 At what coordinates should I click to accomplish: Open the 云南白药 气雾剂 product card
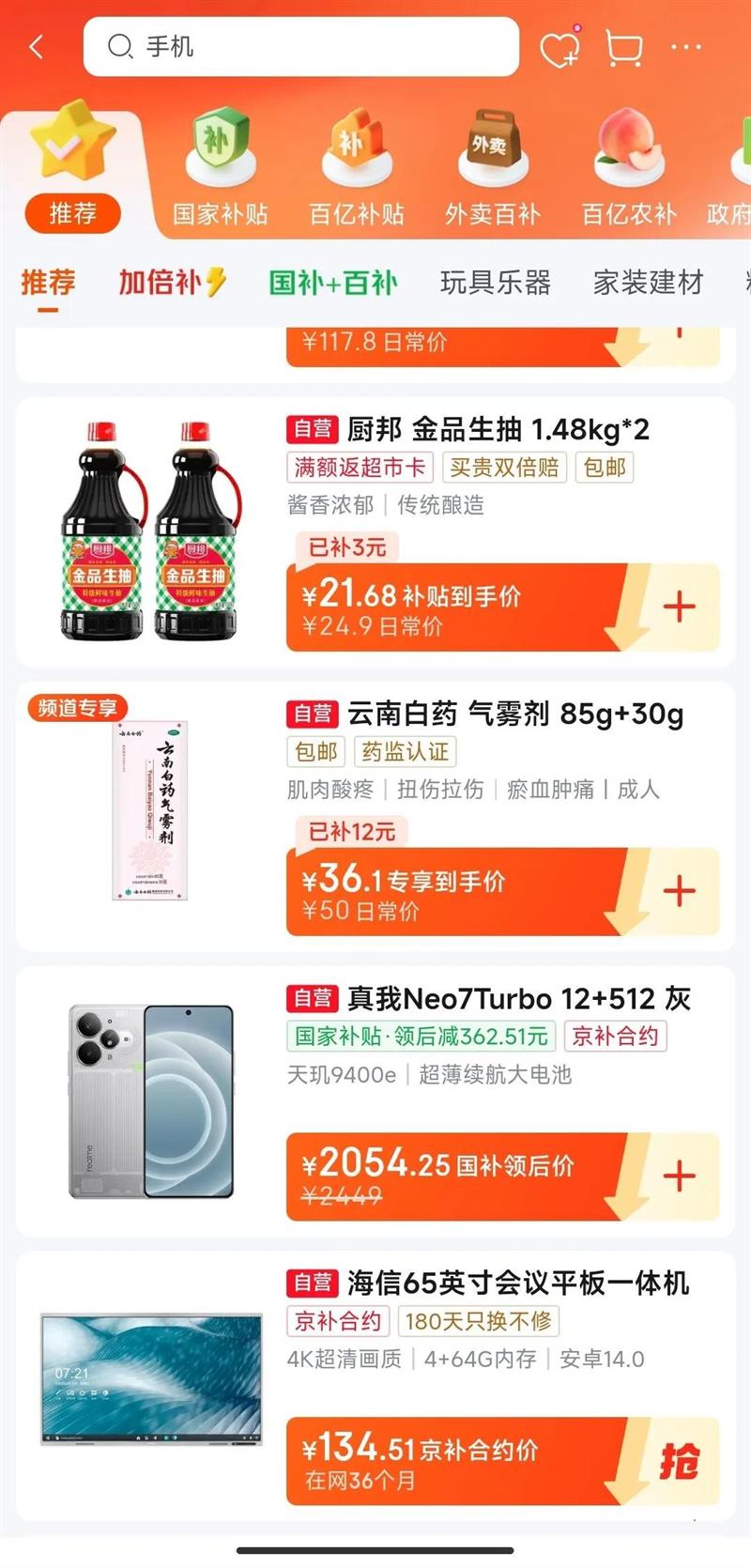tap(375, 817)
